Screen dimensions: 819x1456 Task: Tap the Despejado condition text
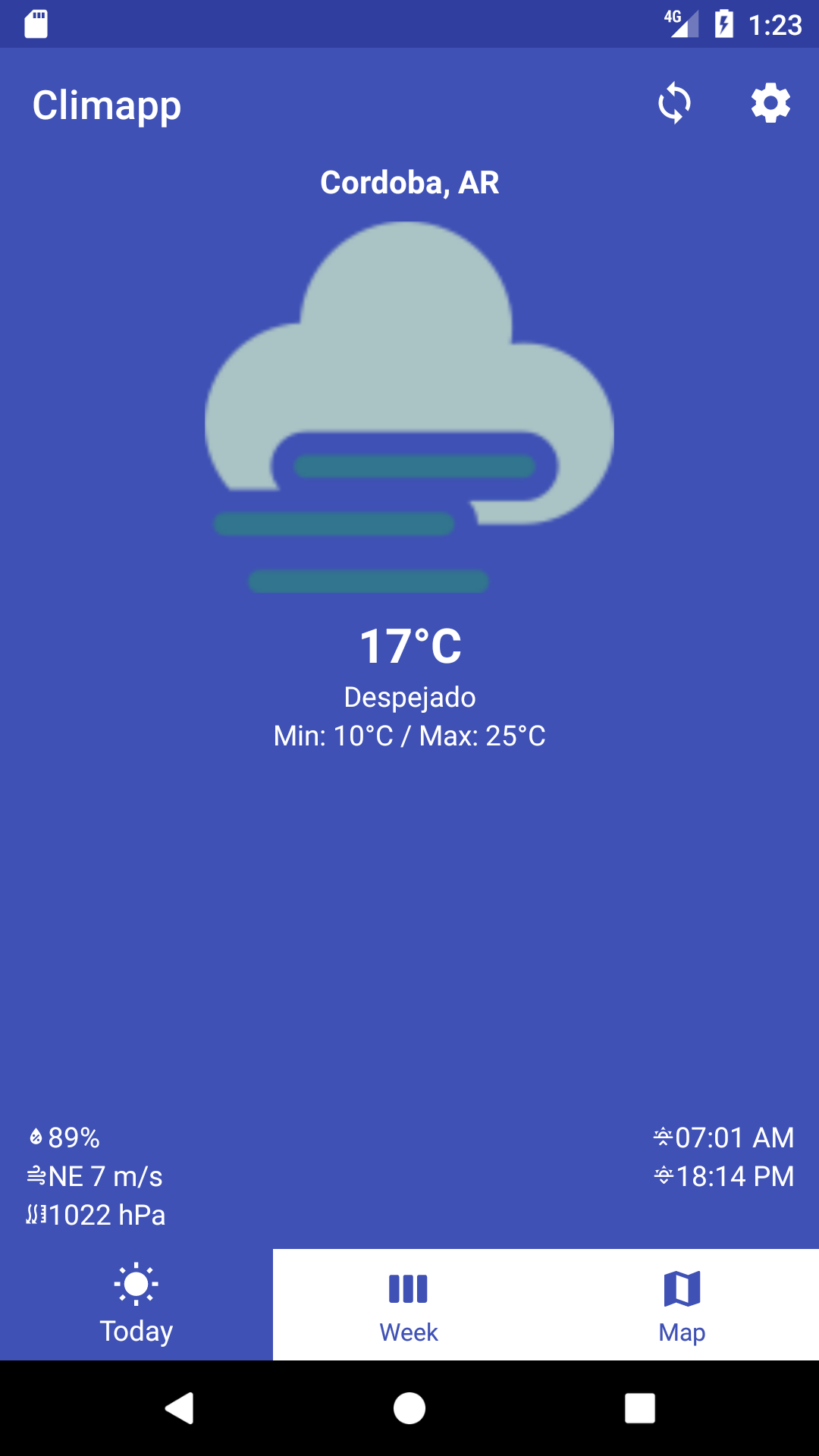(x=409, y=697)
